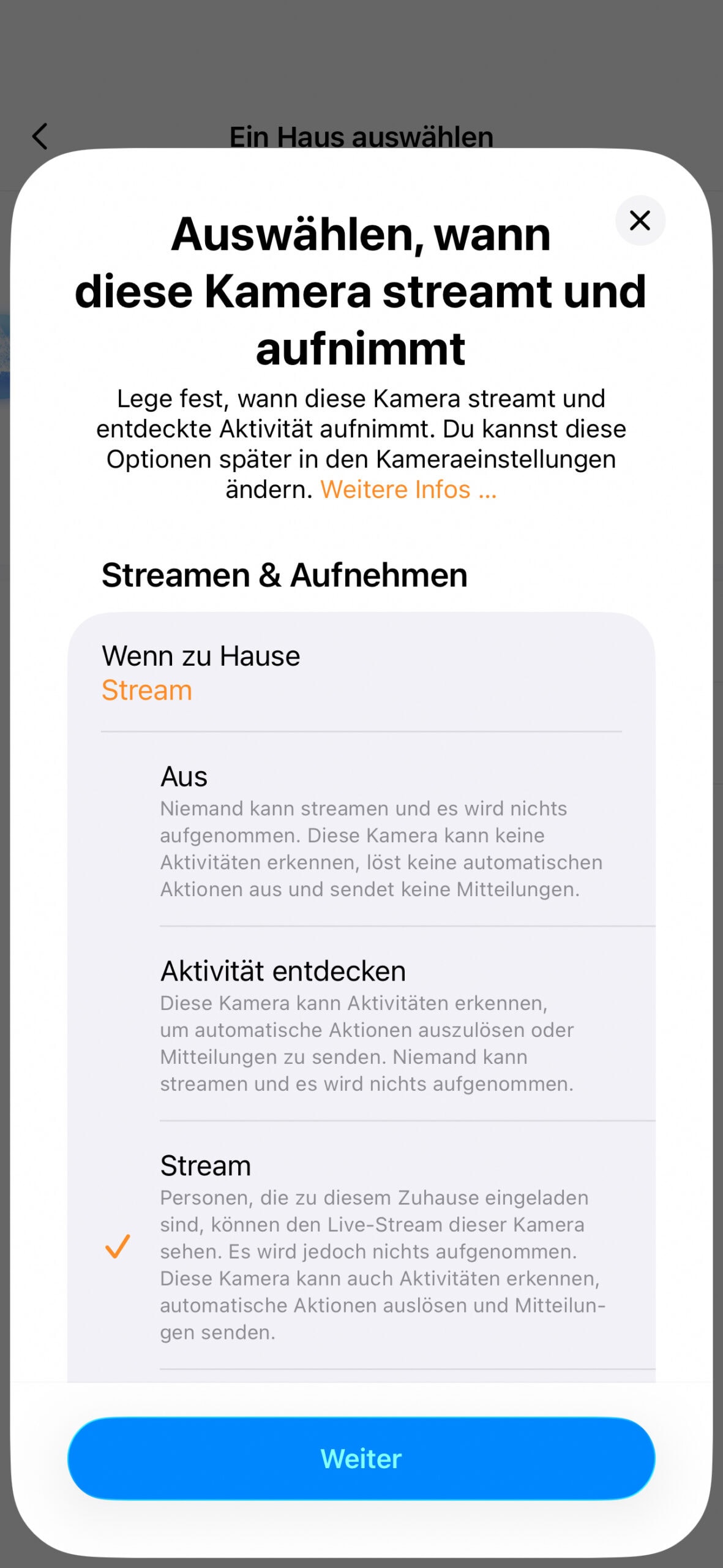
Task: Collapse the Wenn zu Hause section
Action: click(361, 673)
